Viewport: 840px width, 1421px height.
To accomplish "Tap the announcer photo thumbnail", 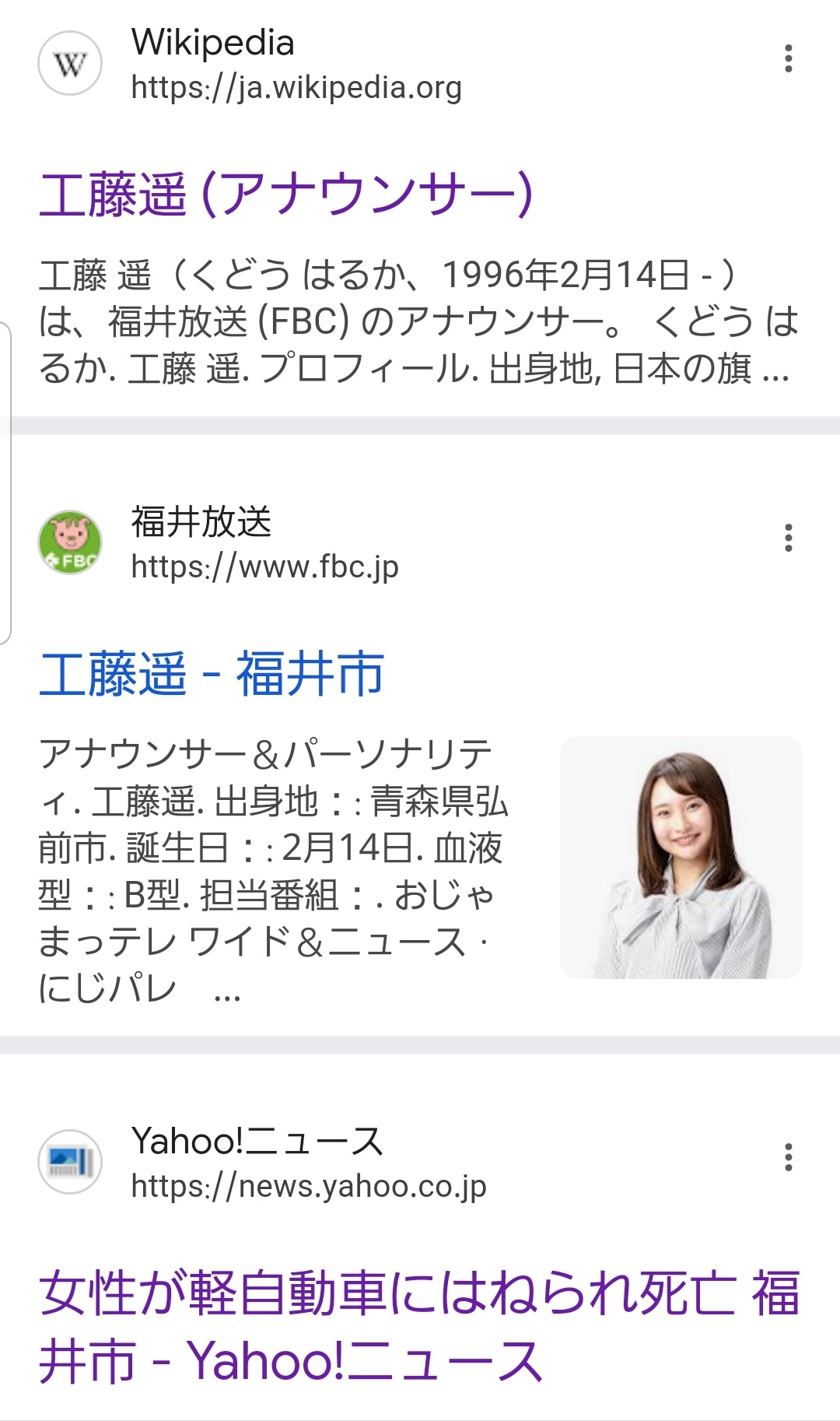I will [x=681, y=857].
